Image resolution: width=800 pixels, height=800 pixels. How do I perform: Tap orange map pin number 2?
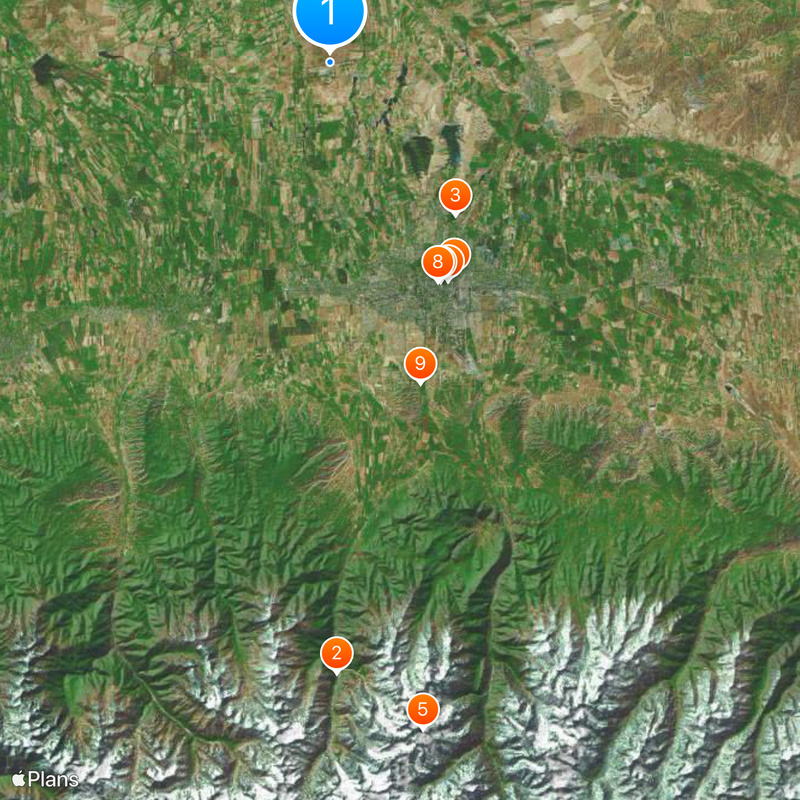(x=337, y=653)
